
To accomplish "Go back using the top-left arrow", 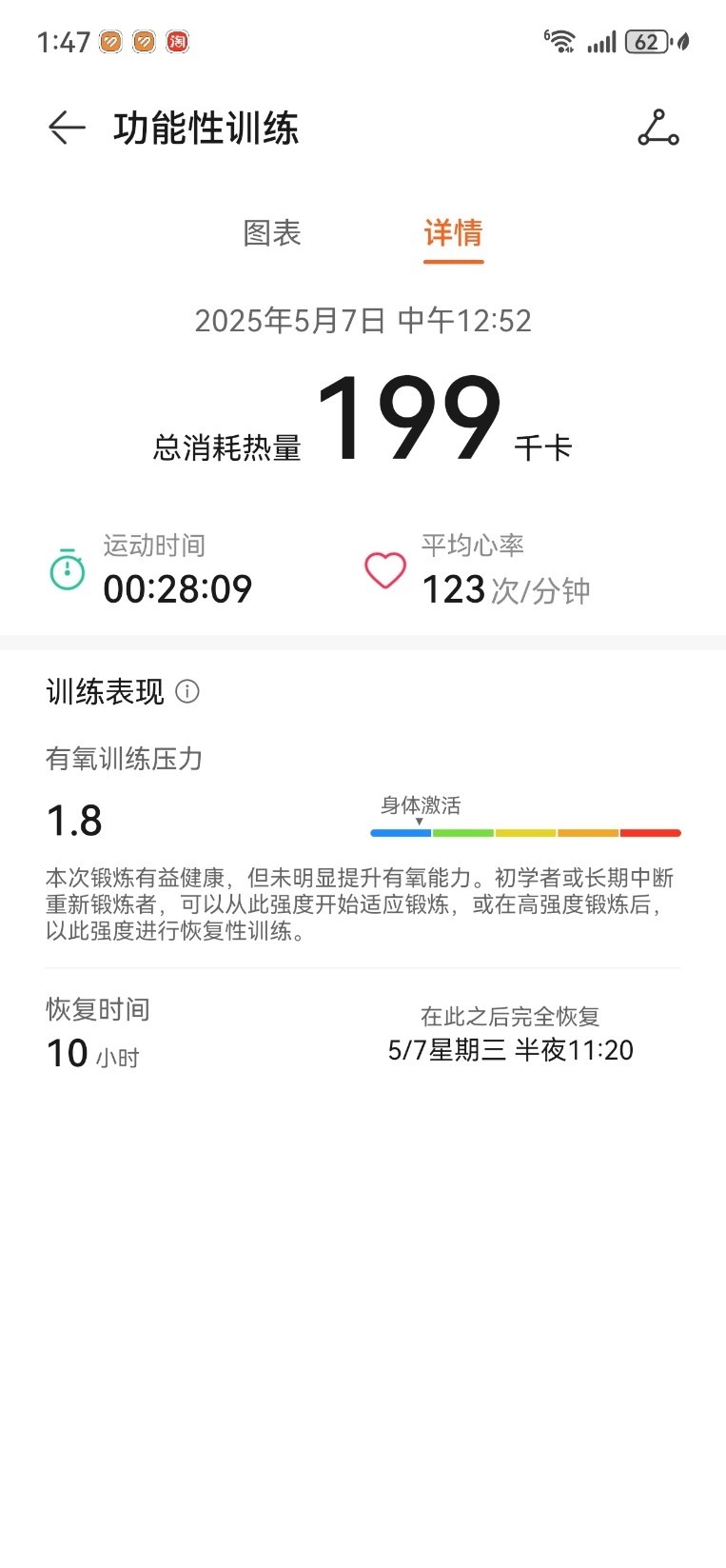I will tap(67, 128).
